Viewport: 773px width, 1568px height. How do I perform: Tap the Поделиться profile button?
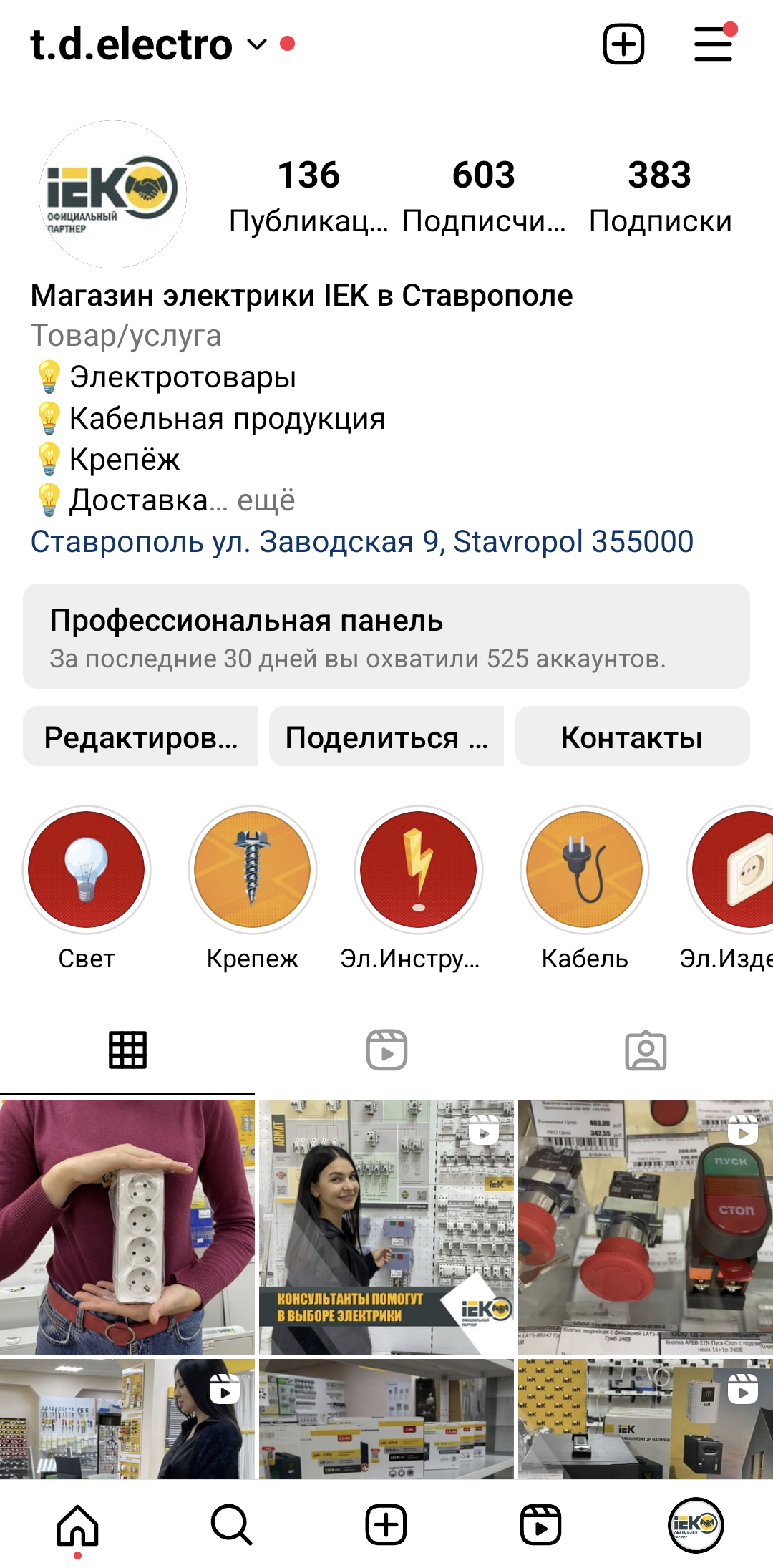click(x=386, y=737)
